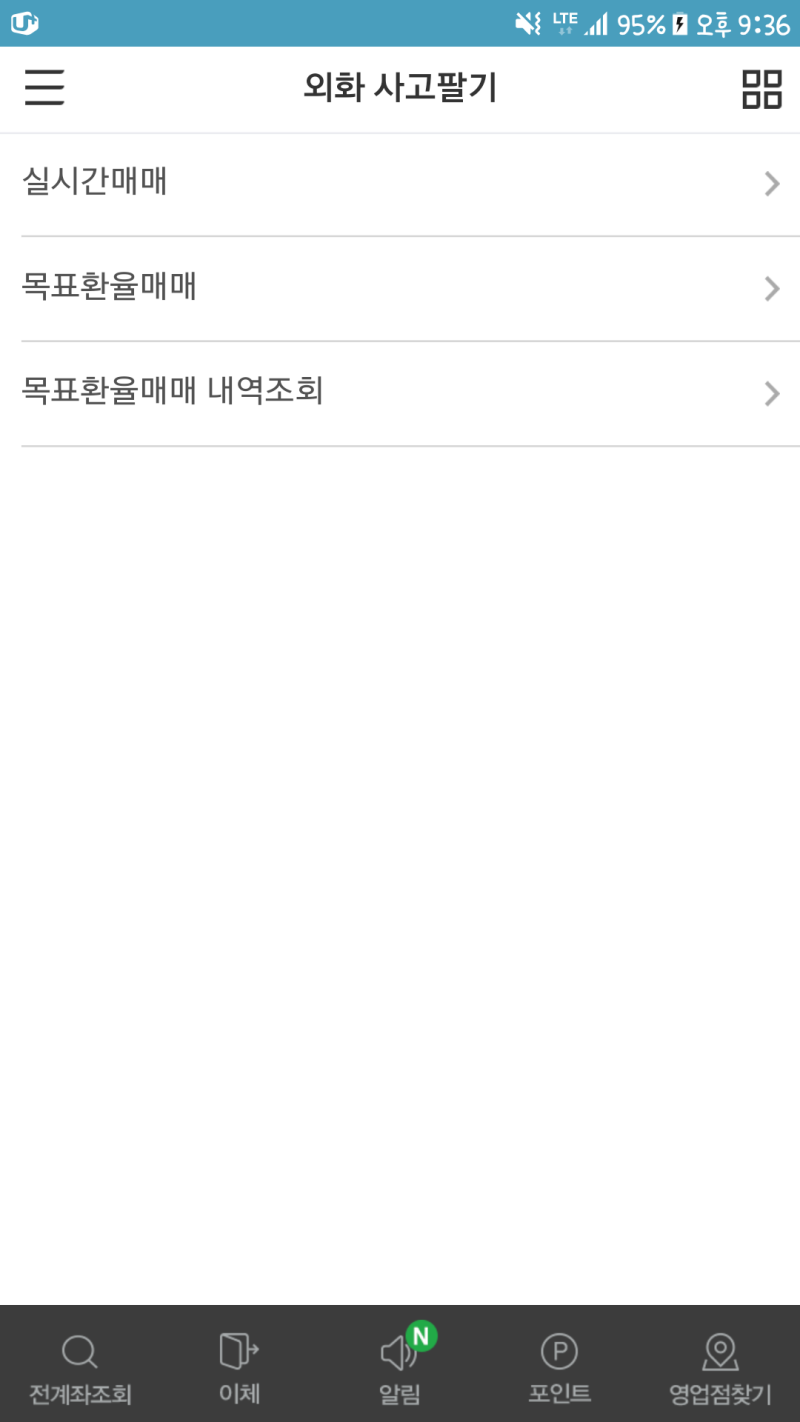Viewport: 800px width, 1422px height.
Task: Open 목표환율매매 target rate trading
Action: [x=110, y=287]
